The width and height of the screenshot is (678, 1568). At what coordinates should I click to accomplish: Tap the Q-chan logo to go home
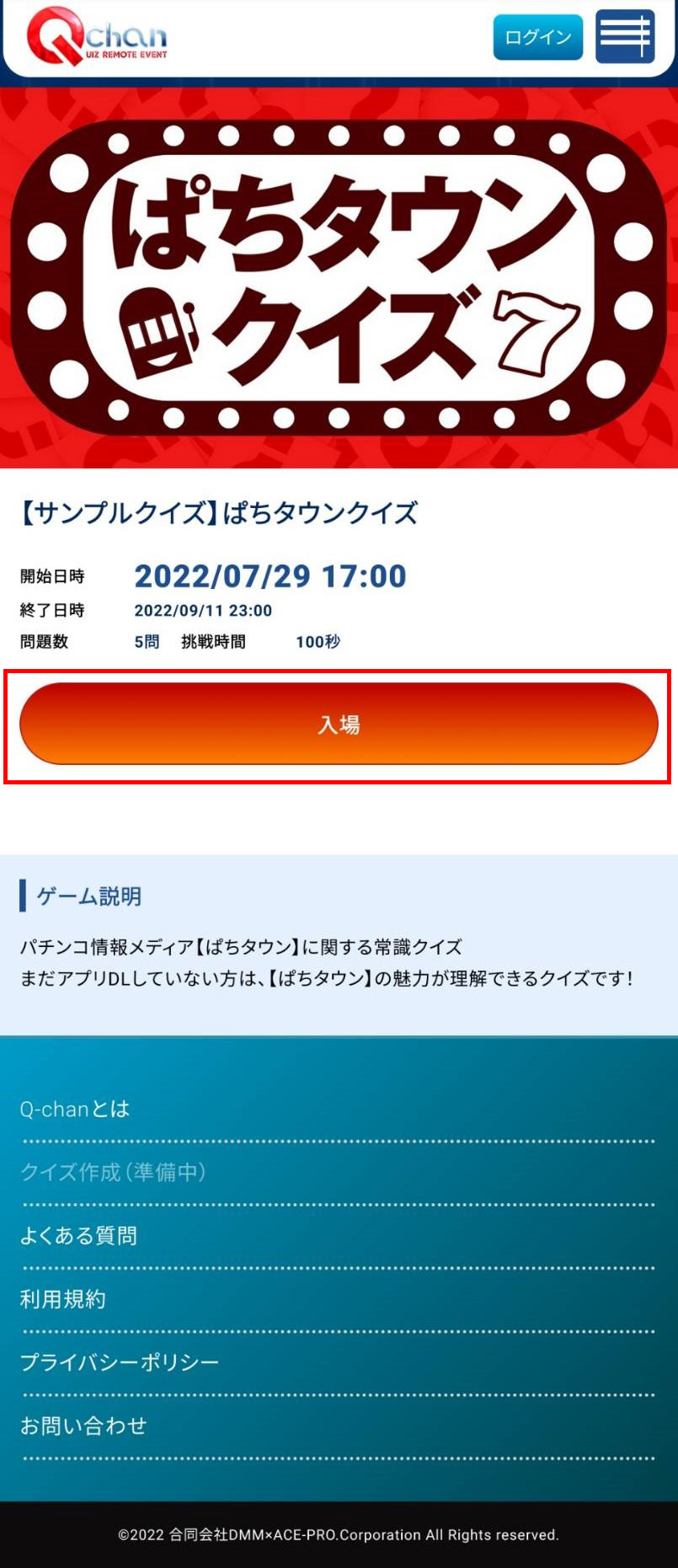(97, 37)
